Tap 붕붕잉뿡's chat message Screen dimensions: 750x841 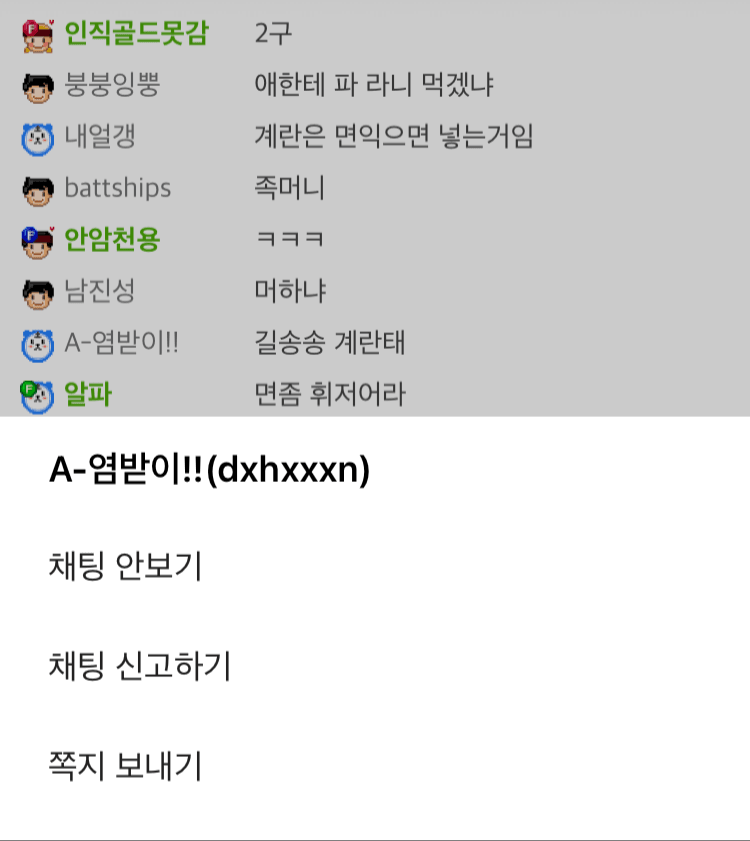[x=374, y=85]
